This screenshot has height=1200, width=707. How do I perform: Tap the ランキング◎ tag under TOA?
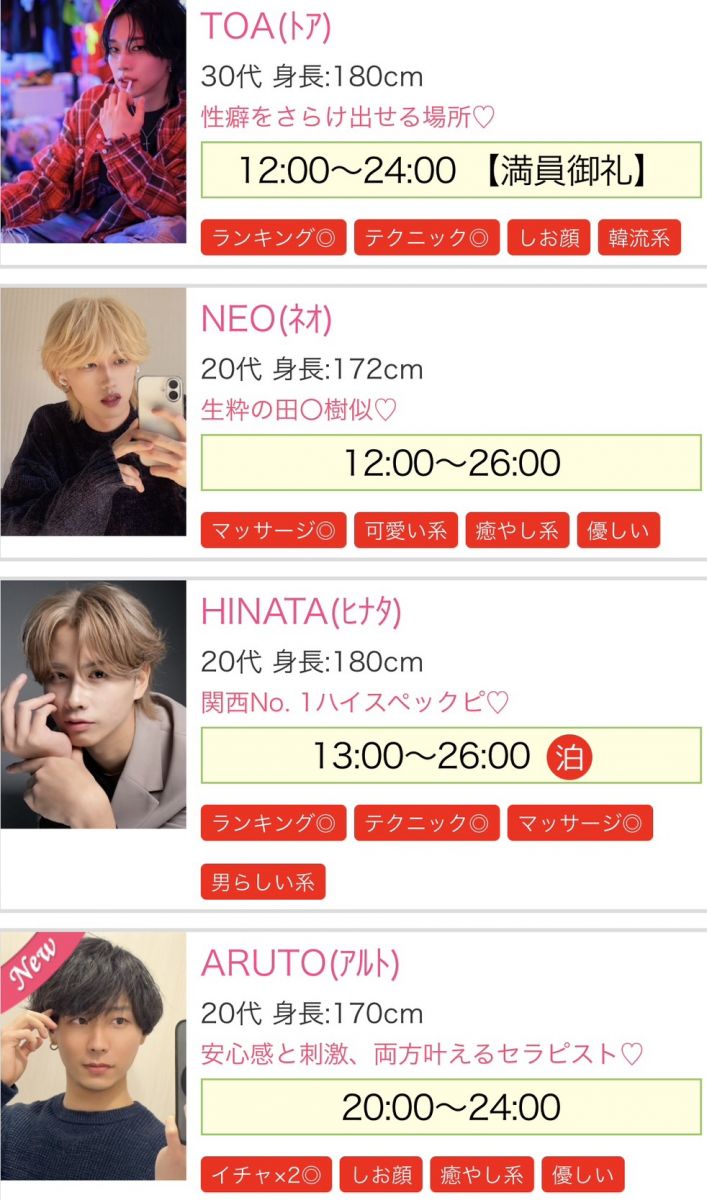273,238
